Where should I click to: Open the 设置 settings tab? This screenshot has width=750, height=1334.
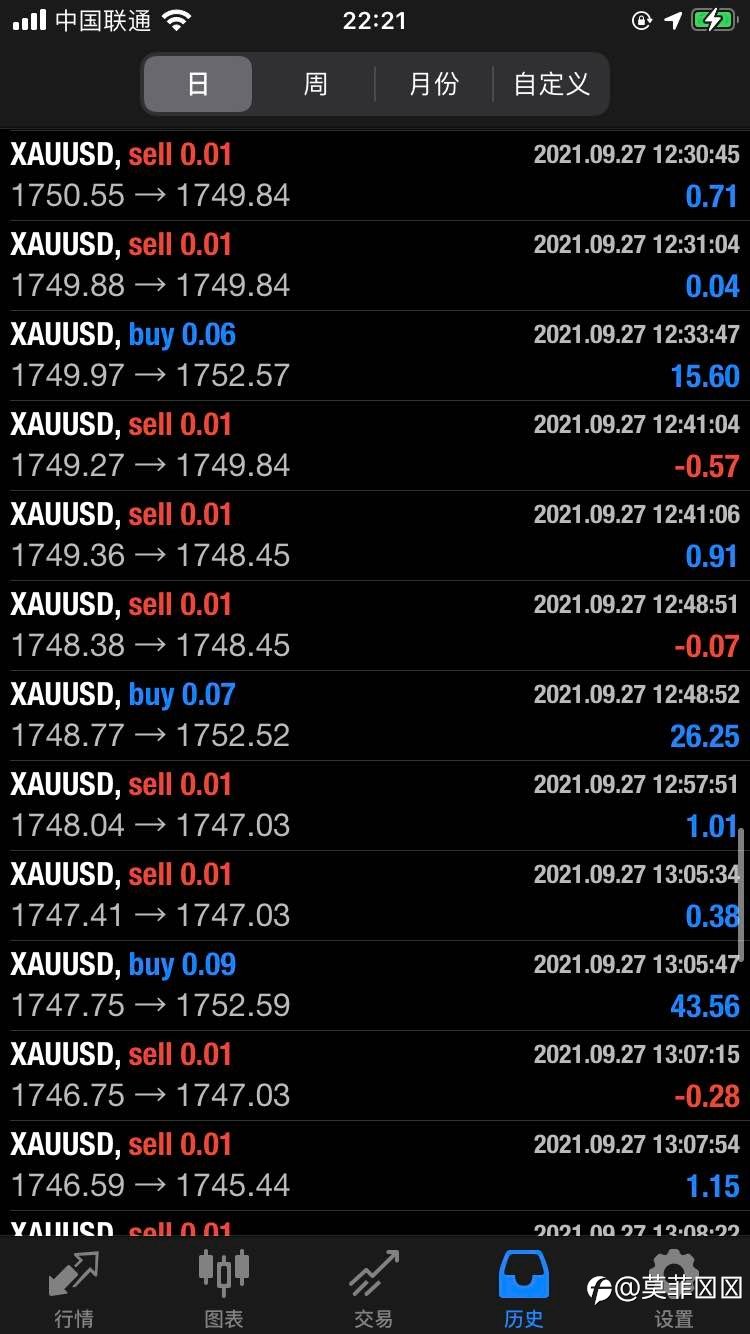(x=673, y=1288)
